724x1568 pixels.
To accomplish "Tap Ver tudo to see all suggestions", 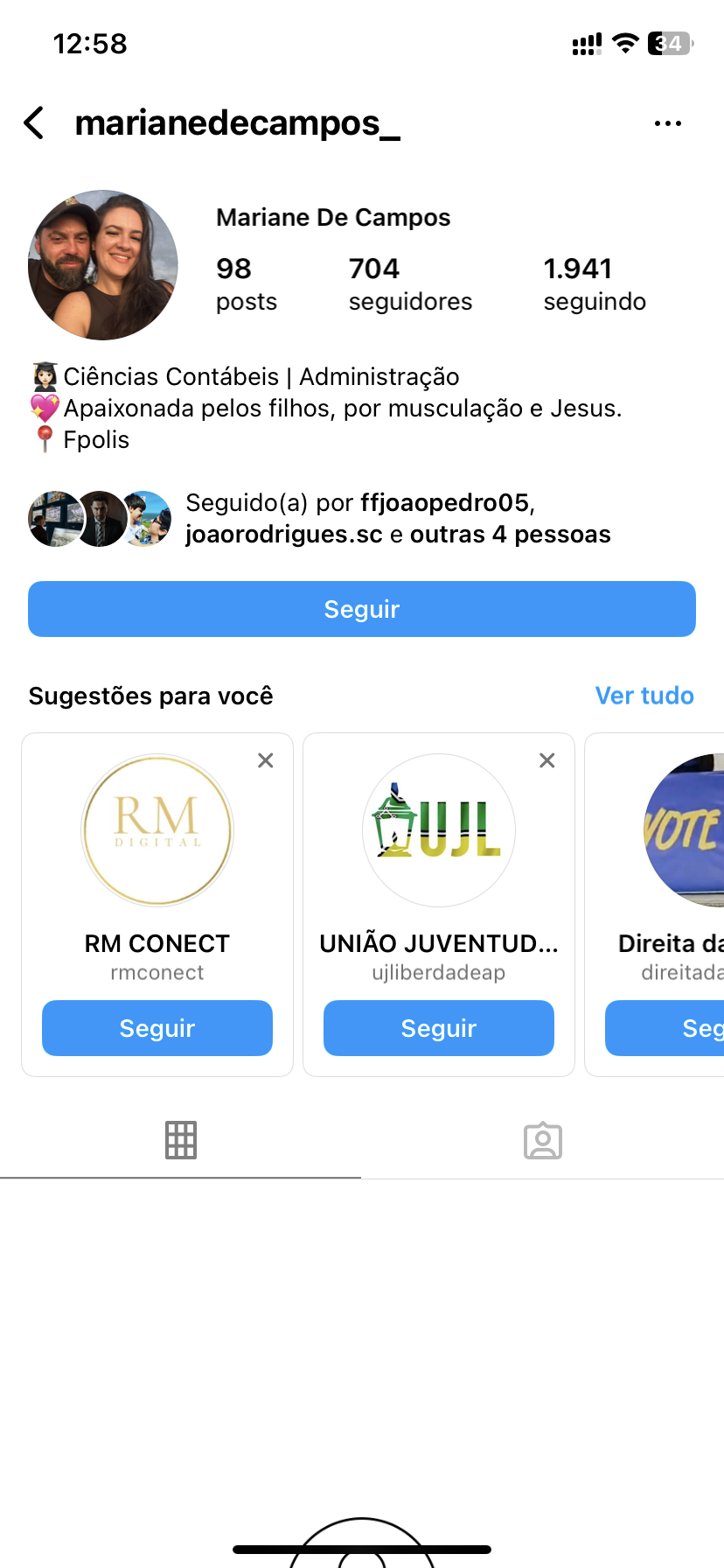I will tap(644, 696).
